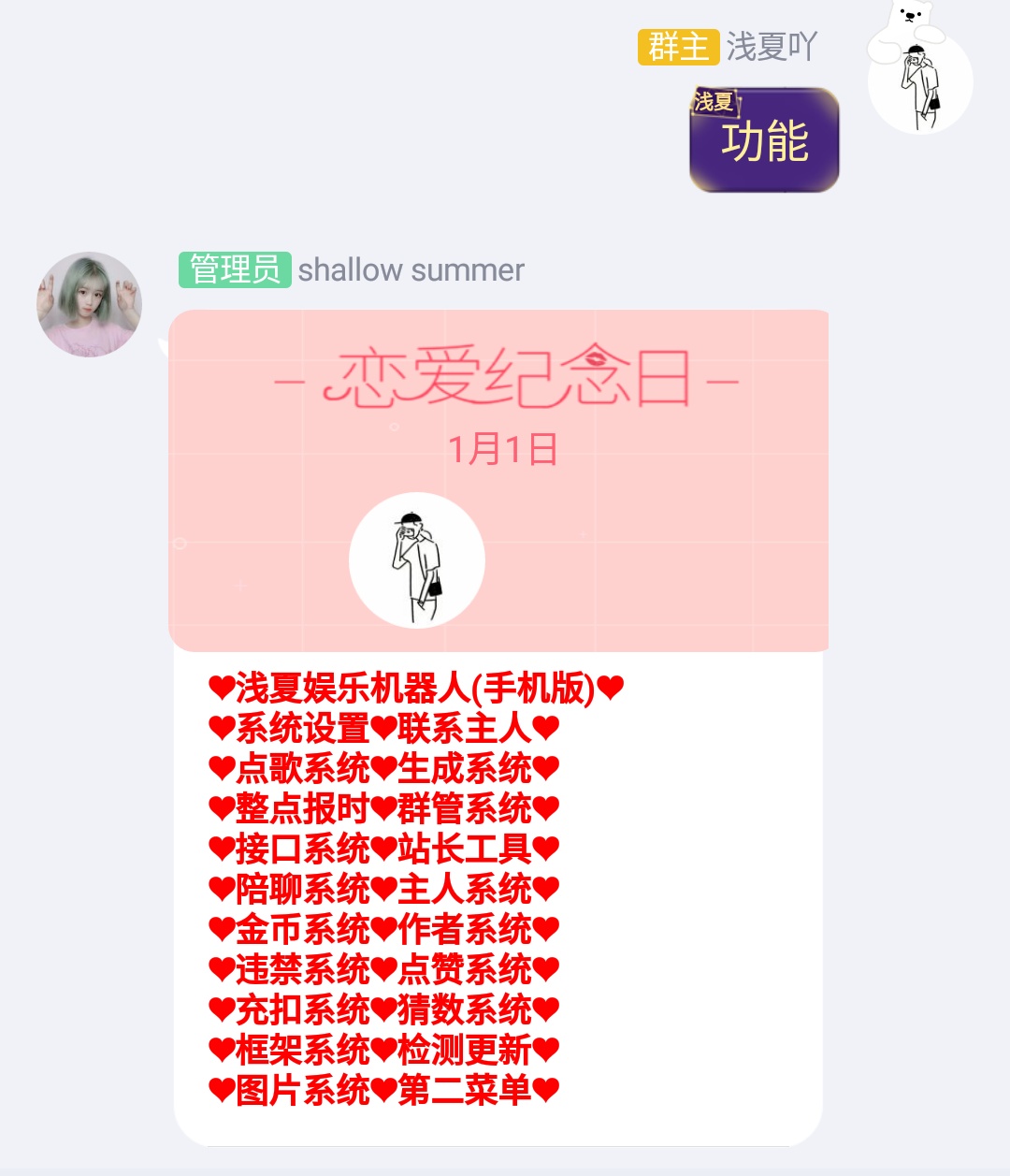Viewport: 1010px width, 1176px height.
Task: Open the 恋爱纪念日 image in message
Action: point(498,480)
